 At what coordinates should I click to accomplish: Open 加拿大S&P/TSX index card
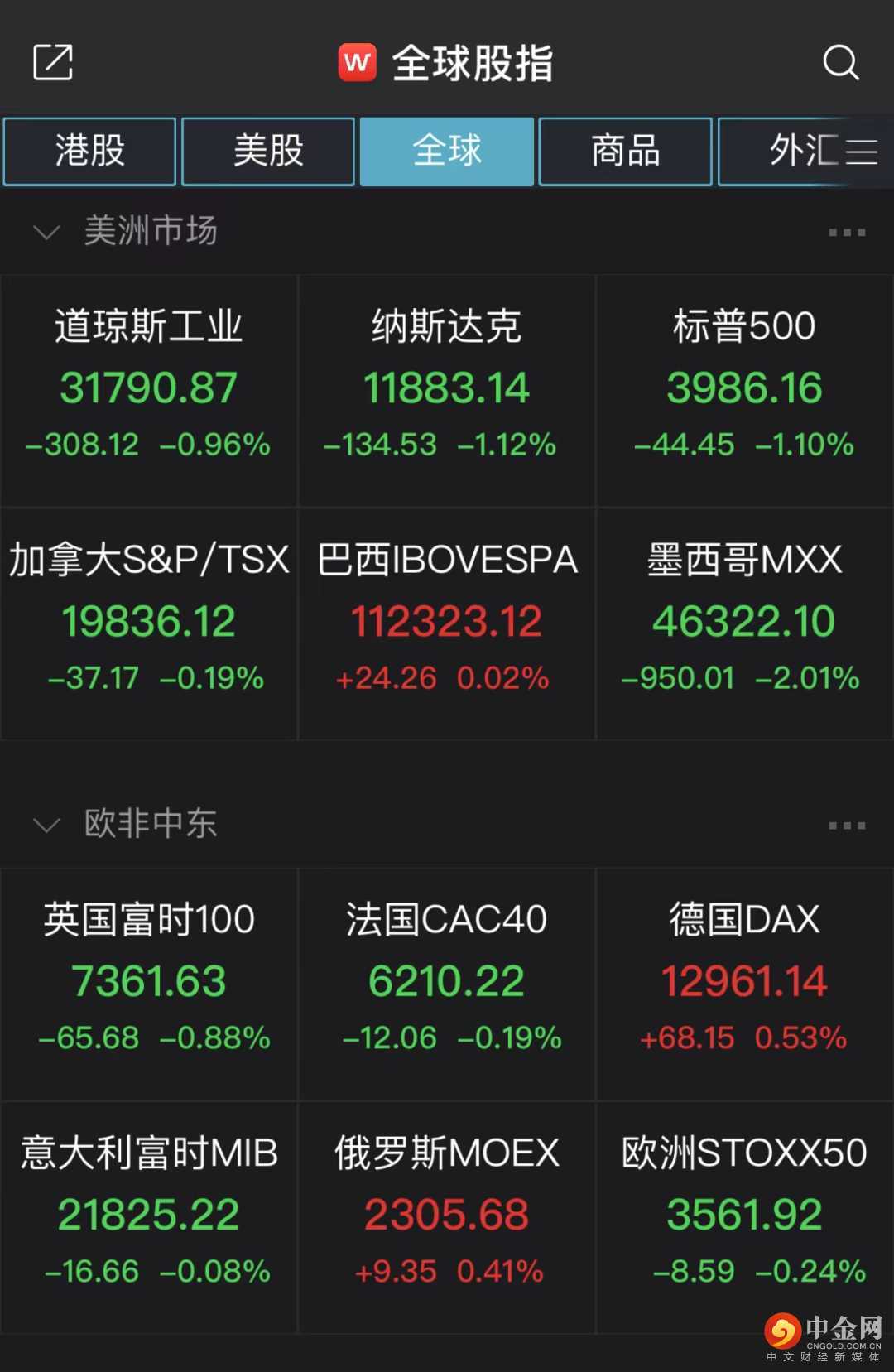tap(149, 623)
